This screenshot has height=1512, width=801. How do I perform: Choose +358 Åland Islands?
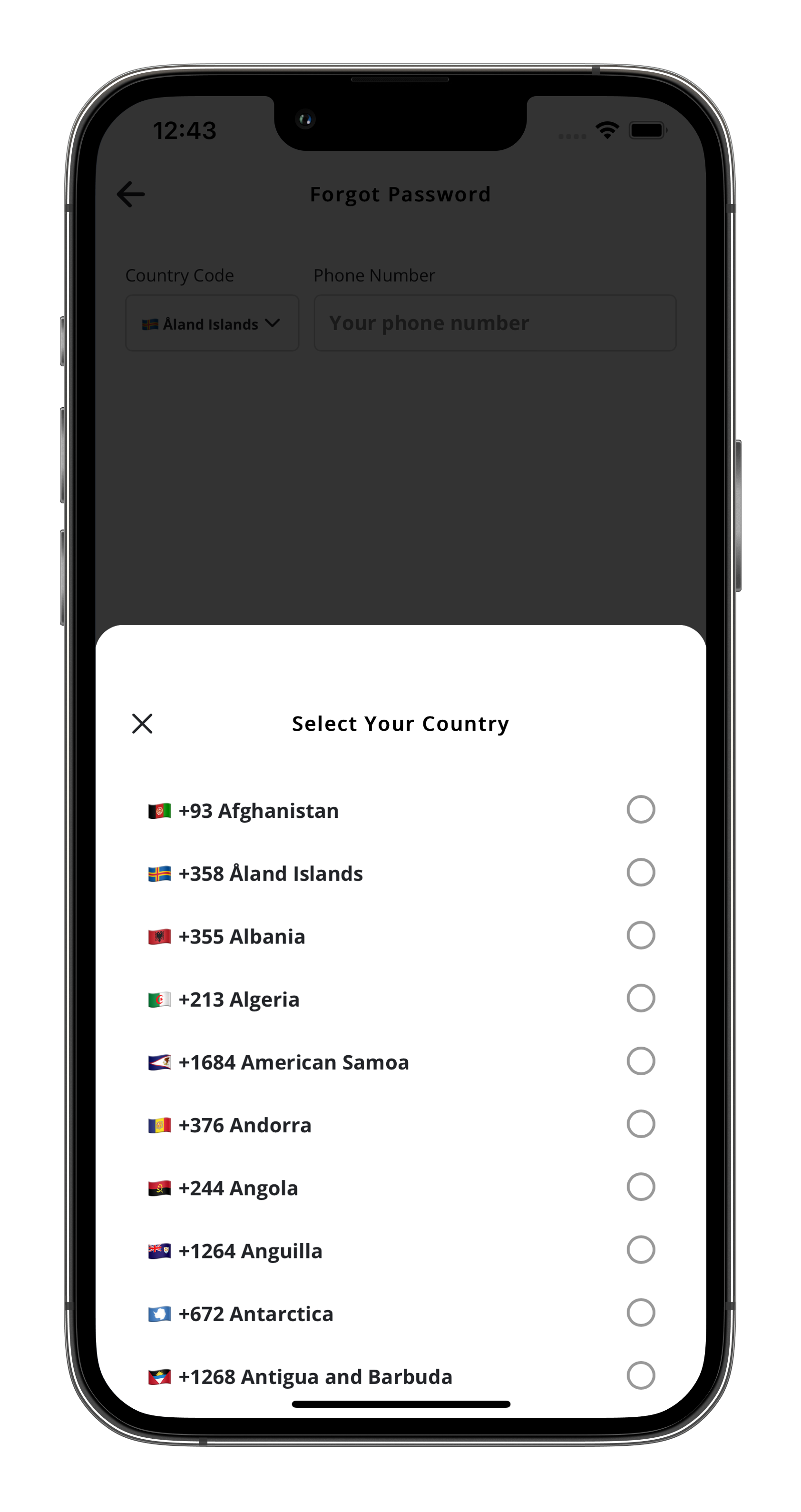click(401, 873)
